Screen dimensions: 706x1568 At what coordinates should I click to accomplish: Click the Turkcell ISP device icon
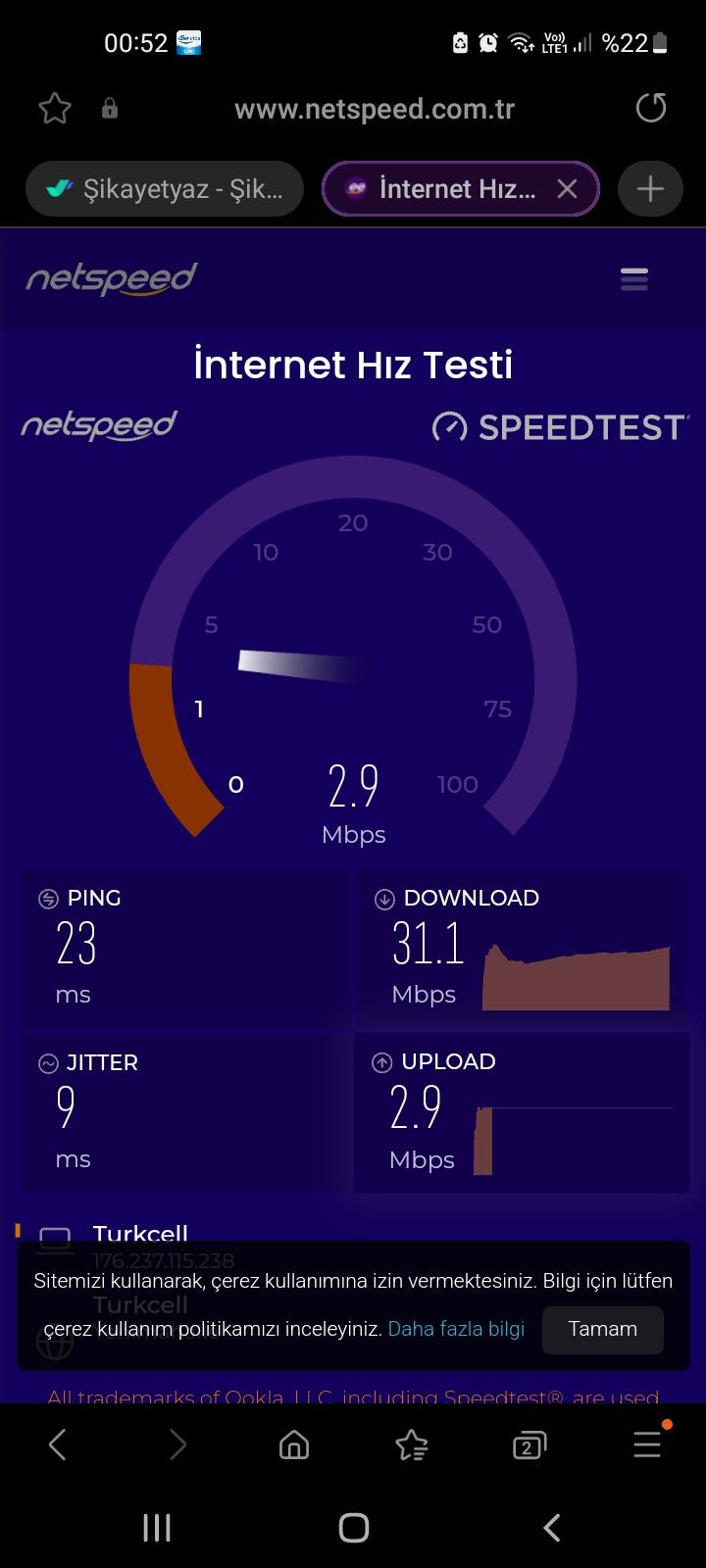[x=55, y=1237]
